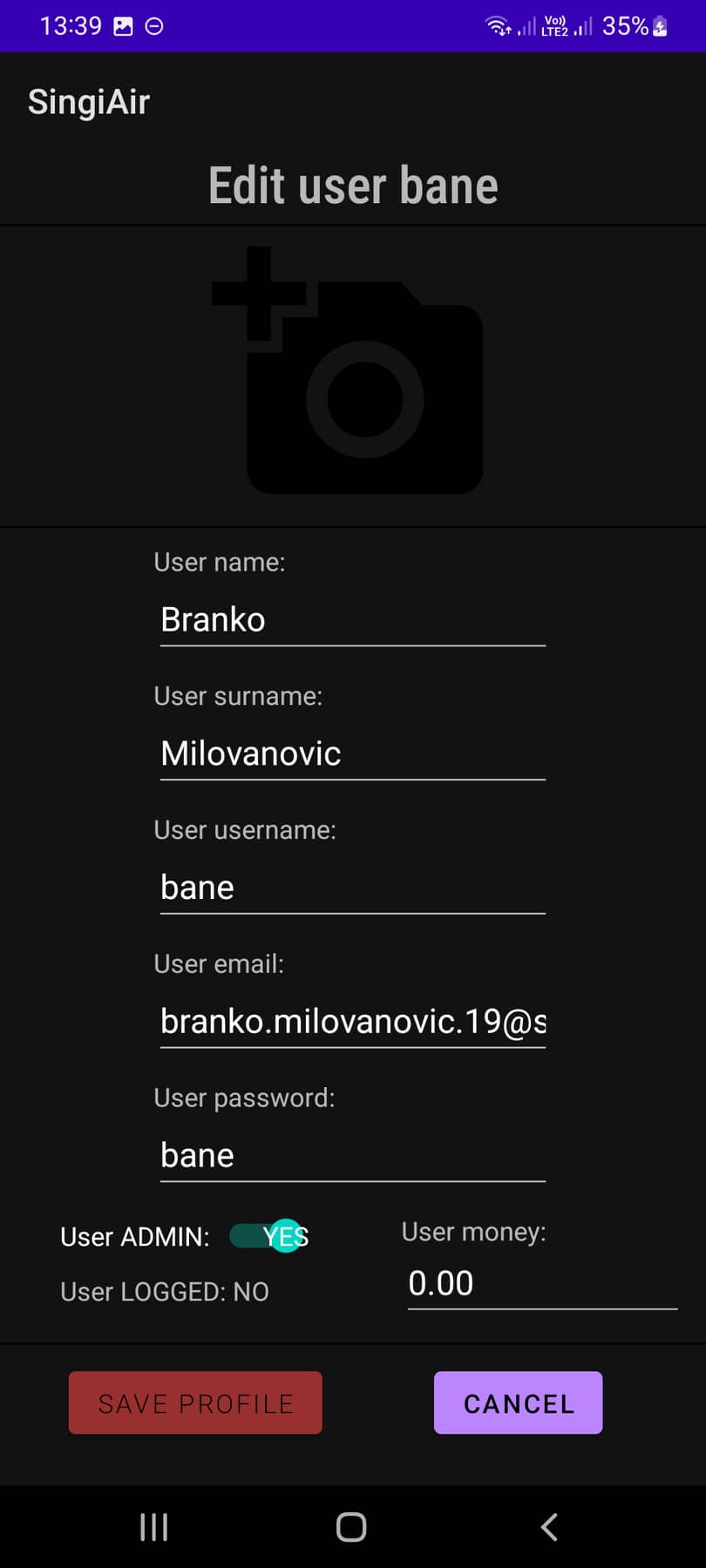Tap the battery indicator showing 35%

click(624, 26)
